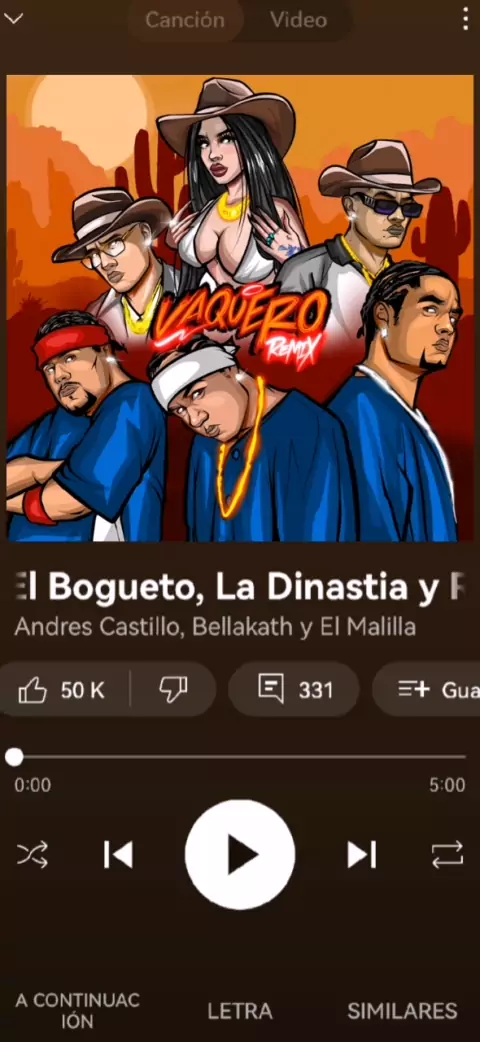Viewport: 480px width, 1042px height.
Task: Open the 331 comments
Action: [x=294, y=690]
